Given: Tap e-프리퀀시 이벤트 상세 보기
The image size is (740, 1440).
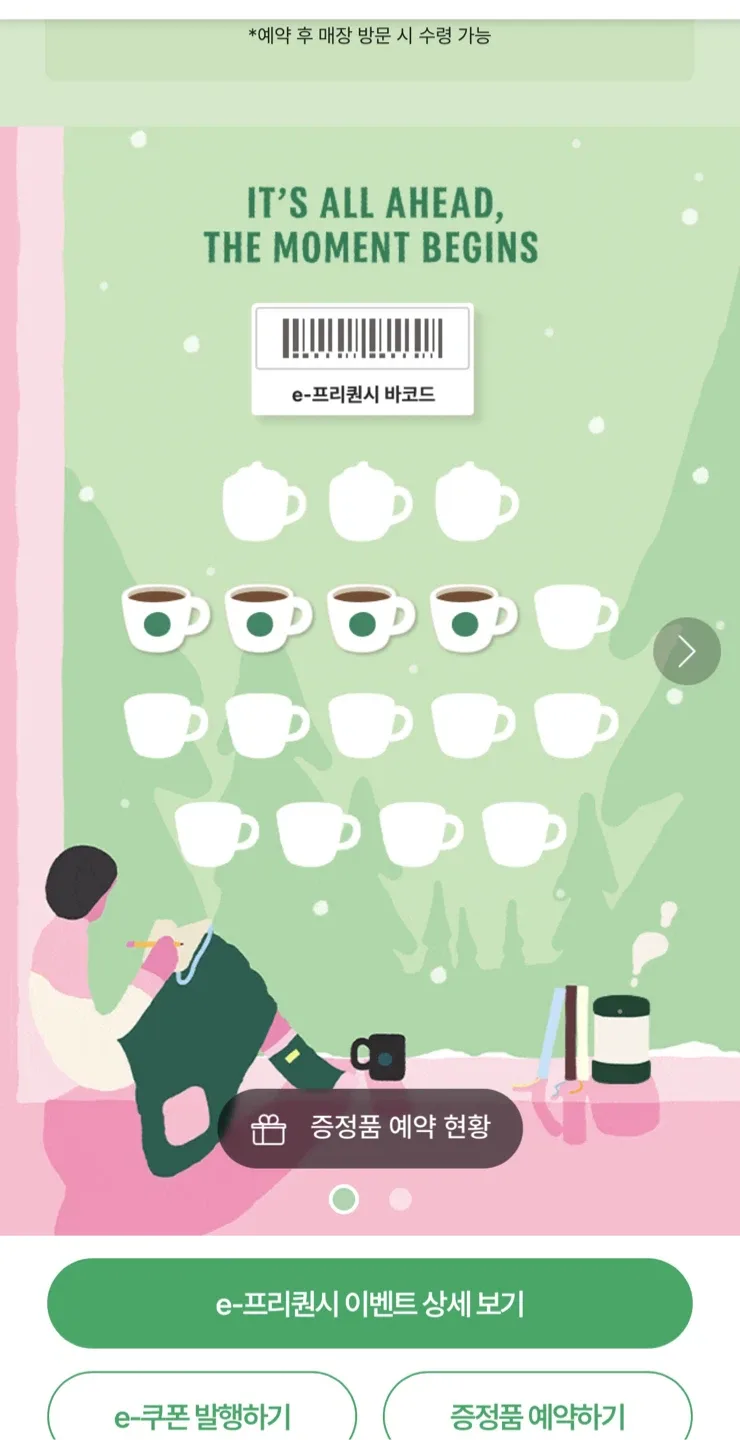Looking at the screenshot, I should [370, 1304].
